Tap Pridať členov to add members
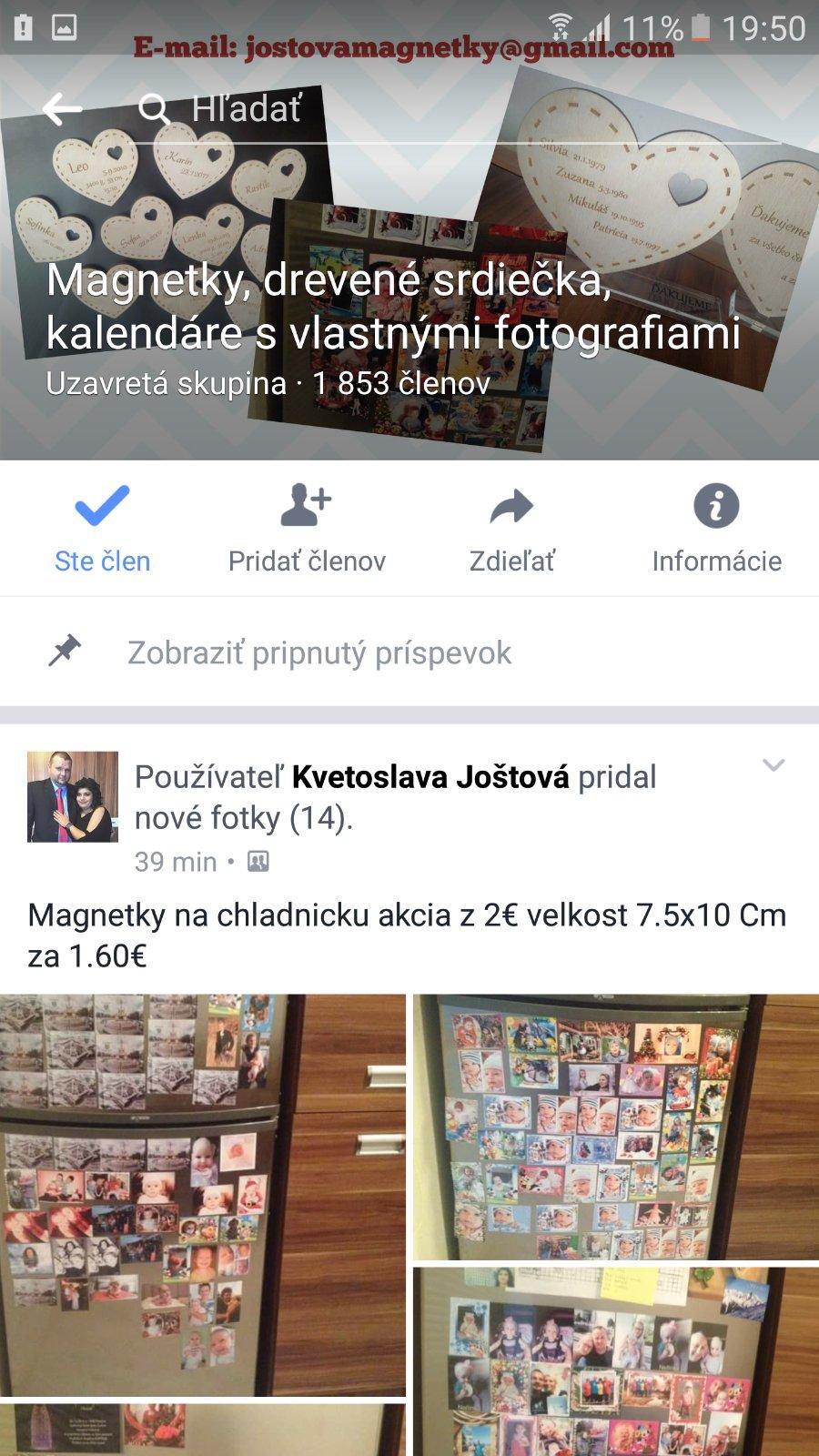Screen dimensions: 819x1456 coord(307,530)
